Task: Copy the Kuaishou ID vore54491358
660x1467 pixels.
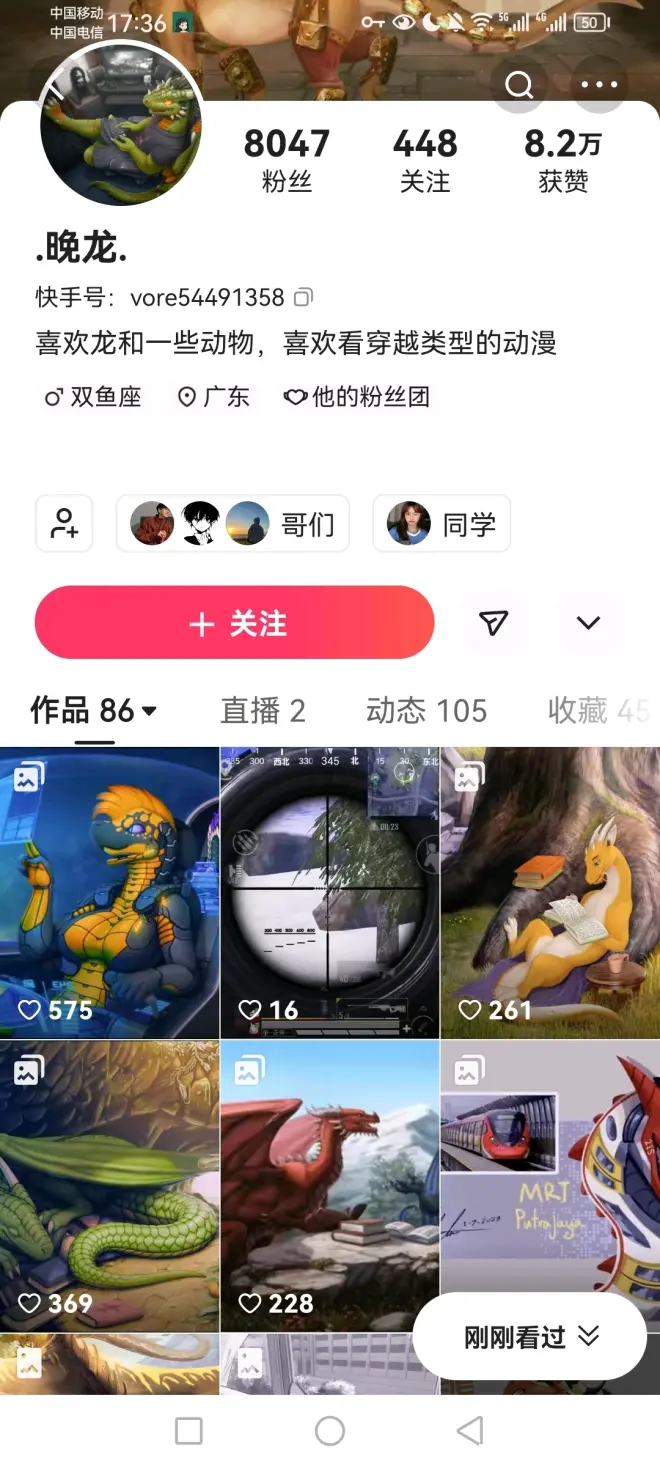Action: point(304,297)
